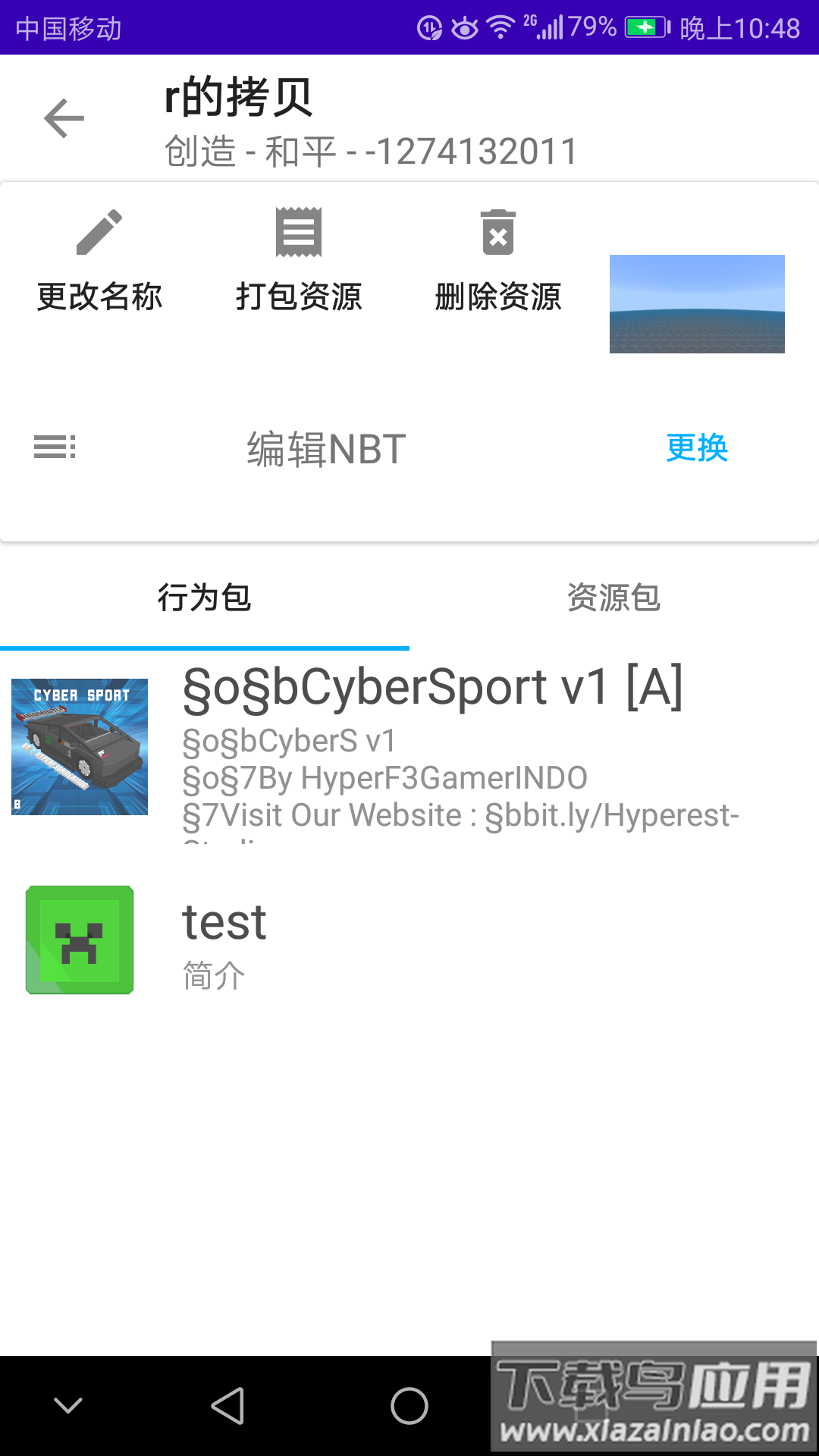
Task: Tap the world preview image
Action: coord(697,304)
